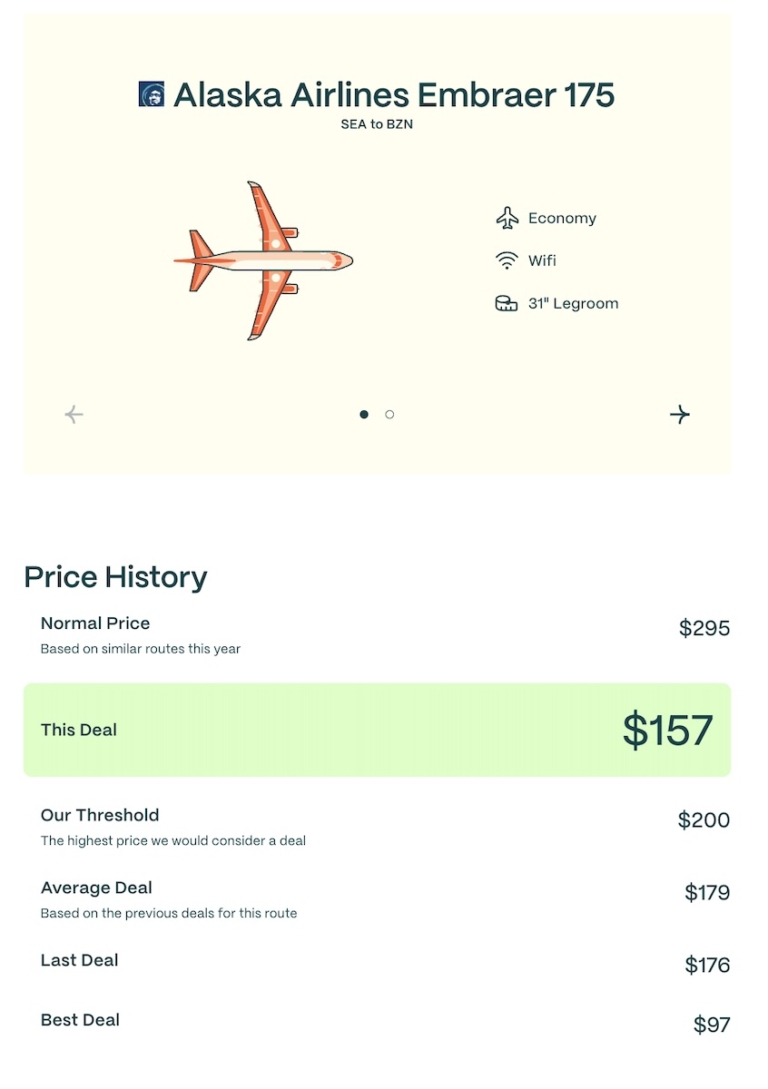
Task: Click the right airplane navigation arrow
Action: click(680, 414)
